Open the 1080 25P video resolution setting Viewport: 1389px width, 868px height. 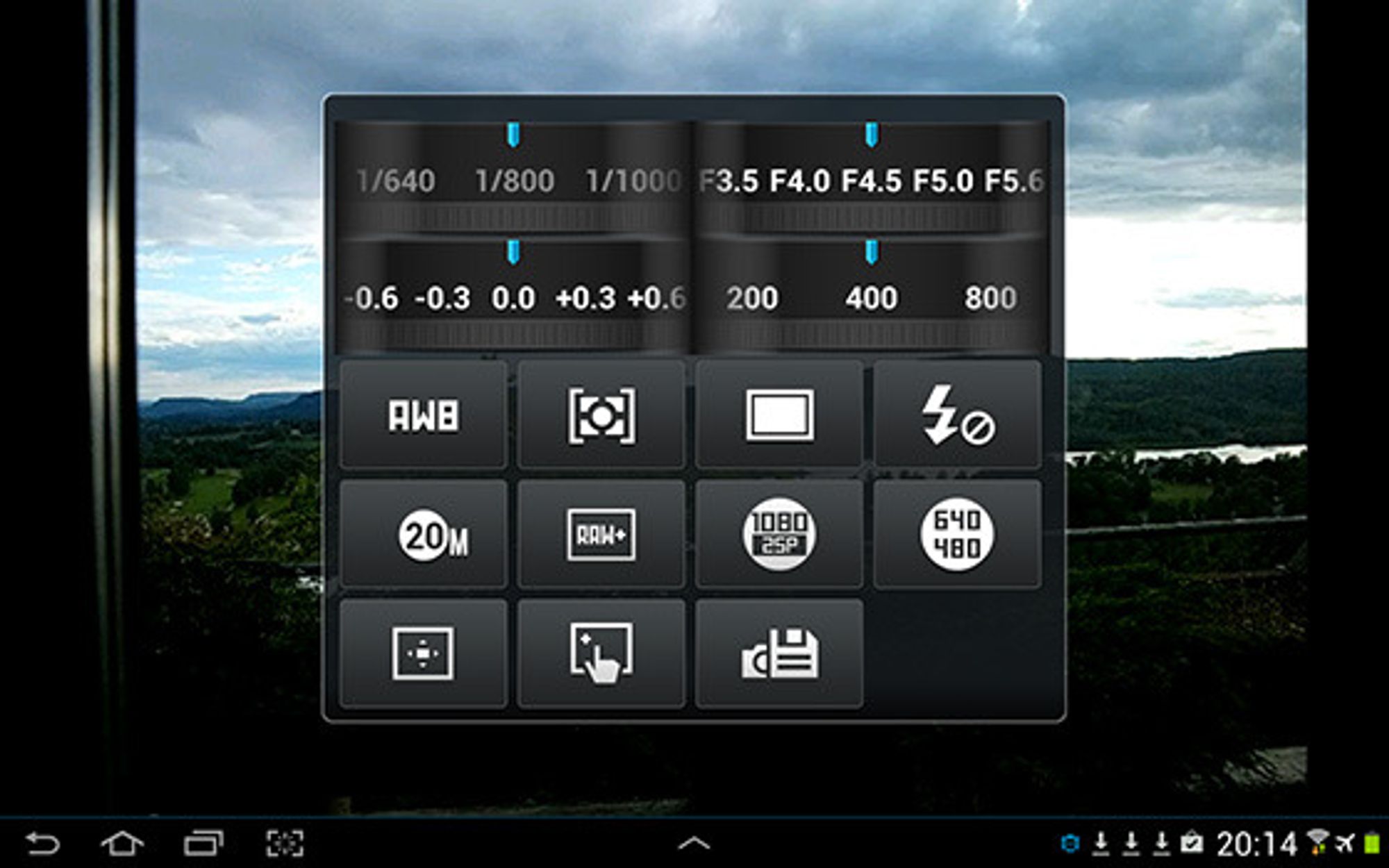(779, 535)
